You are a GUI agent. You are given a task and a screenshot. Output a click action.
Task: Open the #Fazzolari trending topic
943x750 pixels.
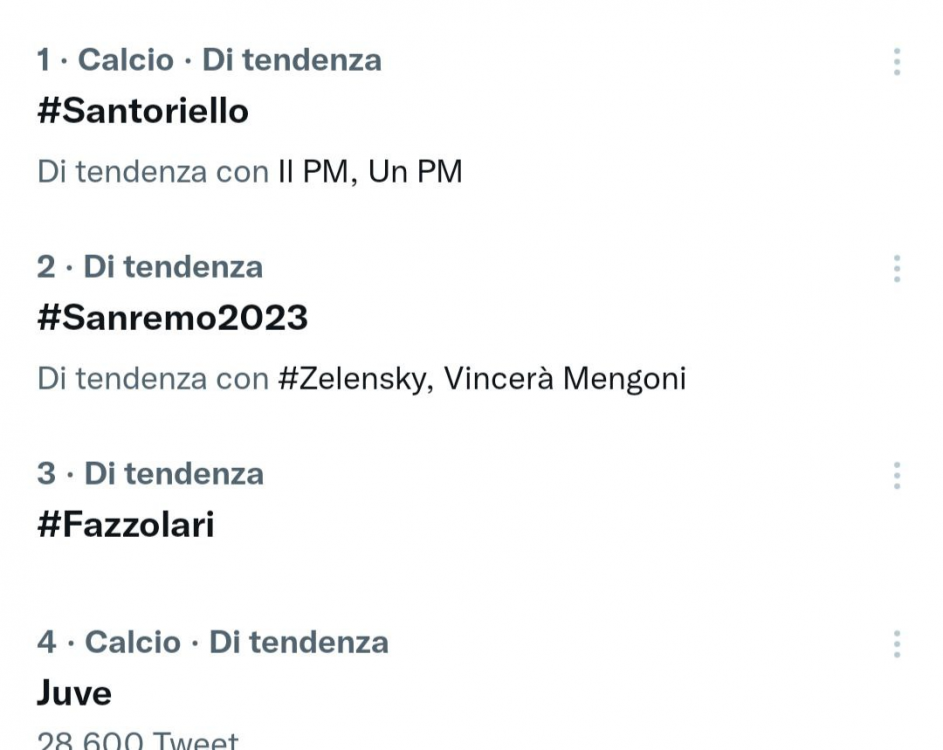point(126,524)
